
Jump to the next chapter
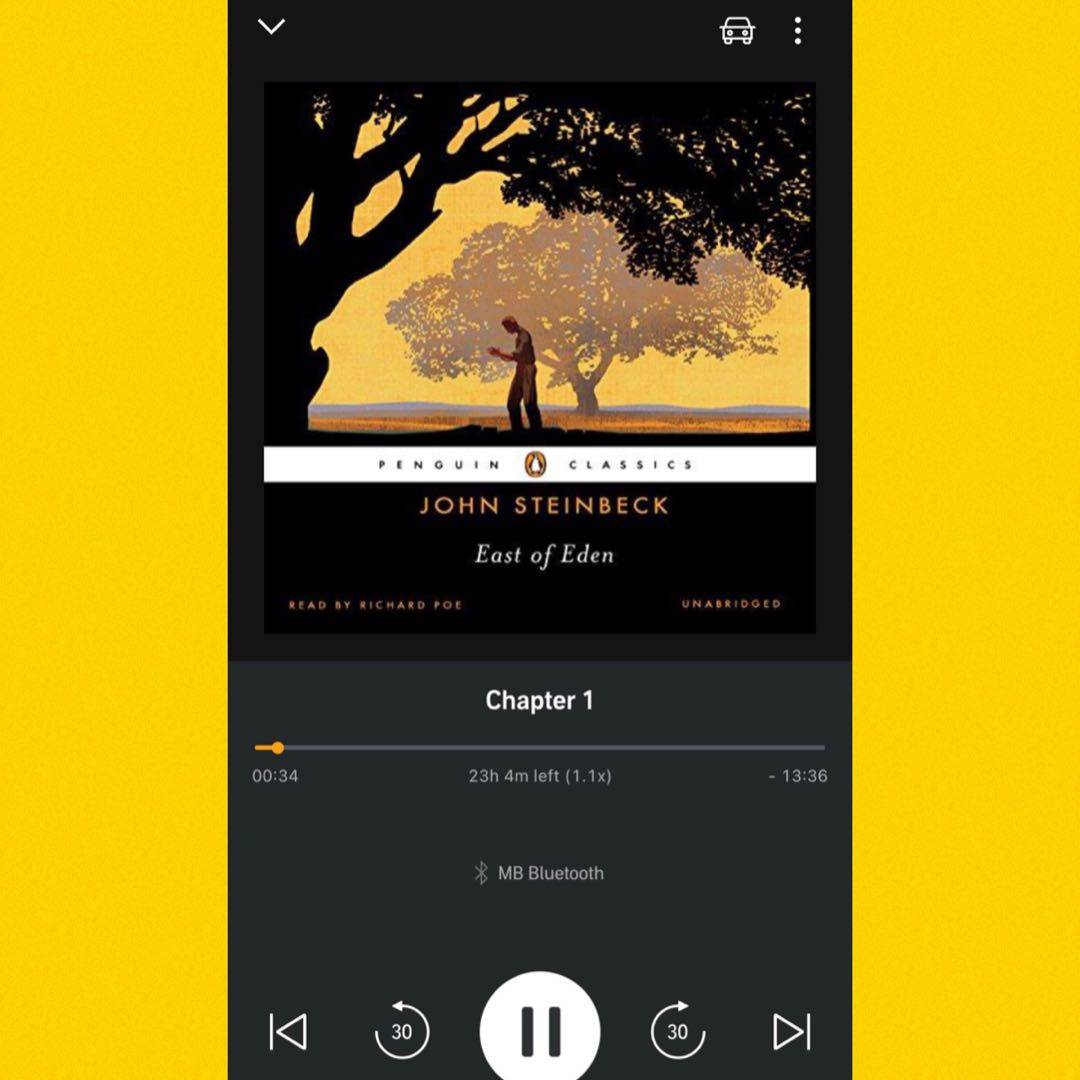pos(791,1031)
